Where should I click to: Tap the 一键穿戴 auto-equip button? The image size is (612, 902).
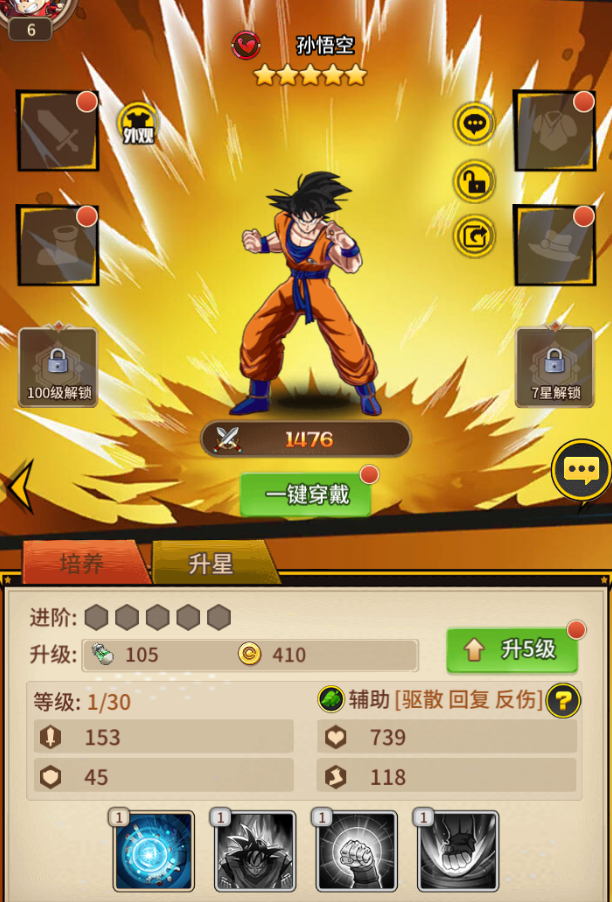tap(306, 494)
